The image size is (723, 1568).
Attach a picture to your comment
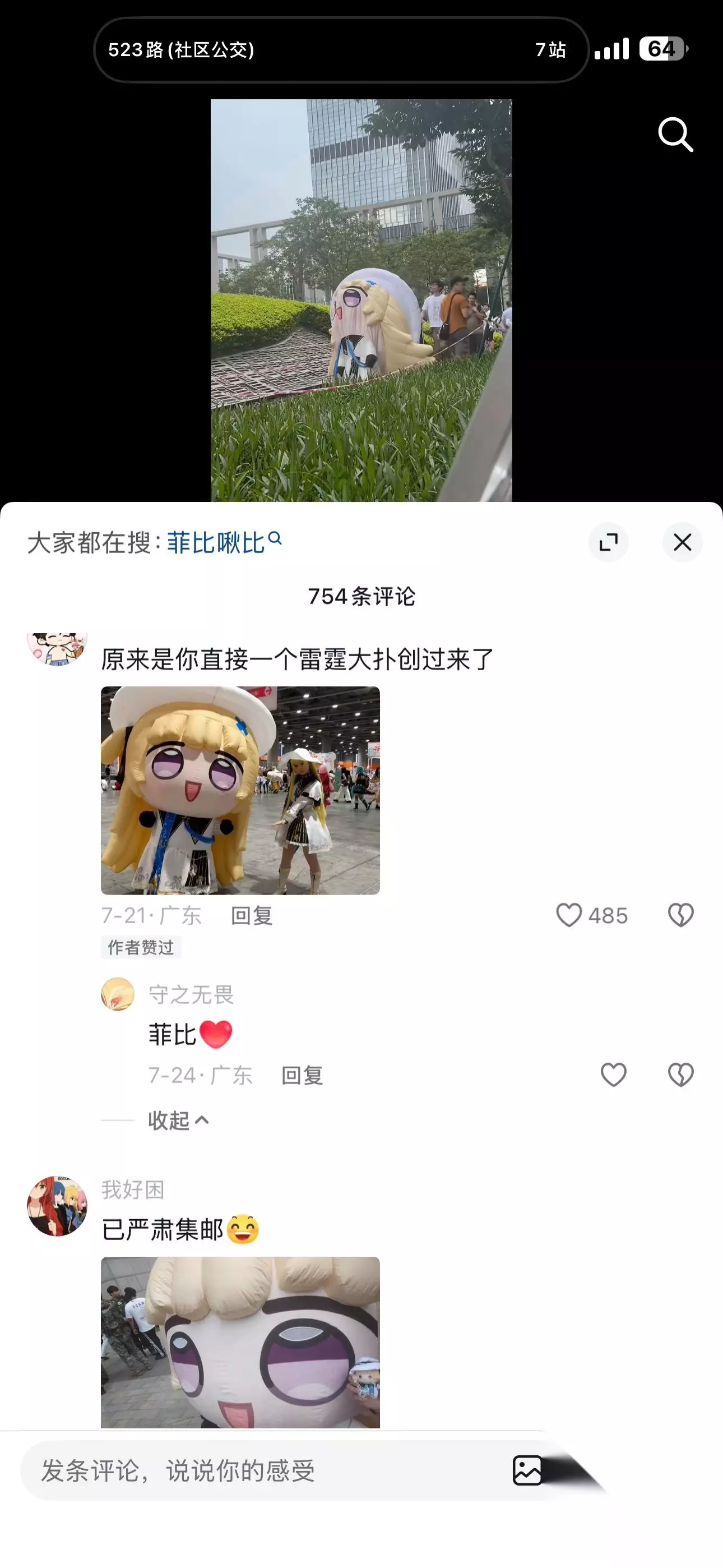pyautogui.click(x=527, y=1470)
